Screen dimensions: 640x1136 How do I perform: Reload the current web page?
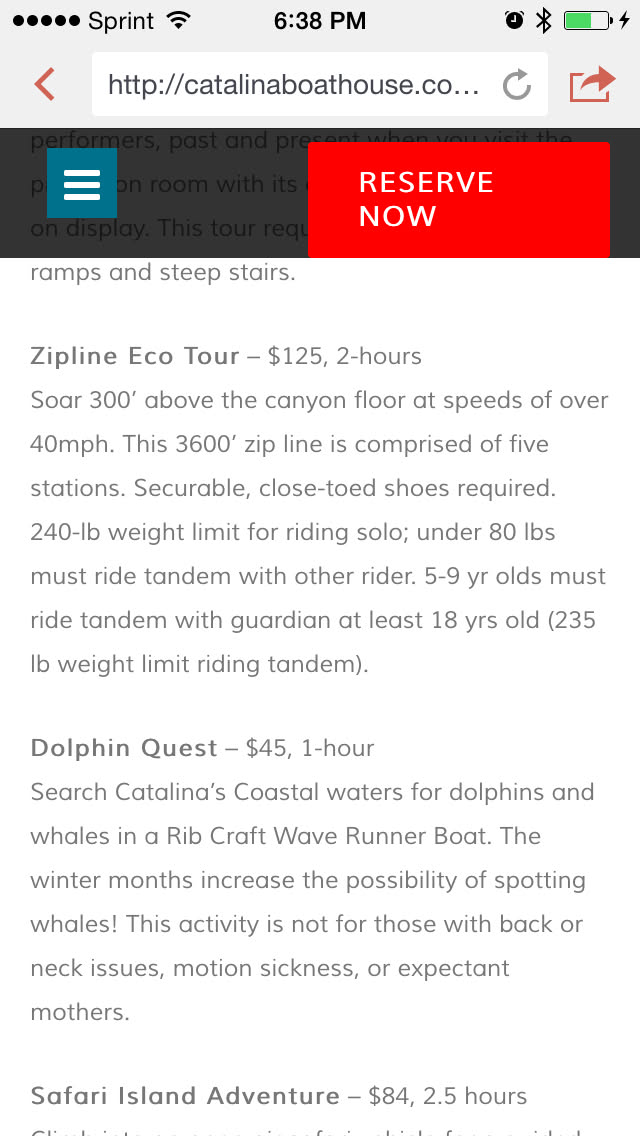coord(517,86)
